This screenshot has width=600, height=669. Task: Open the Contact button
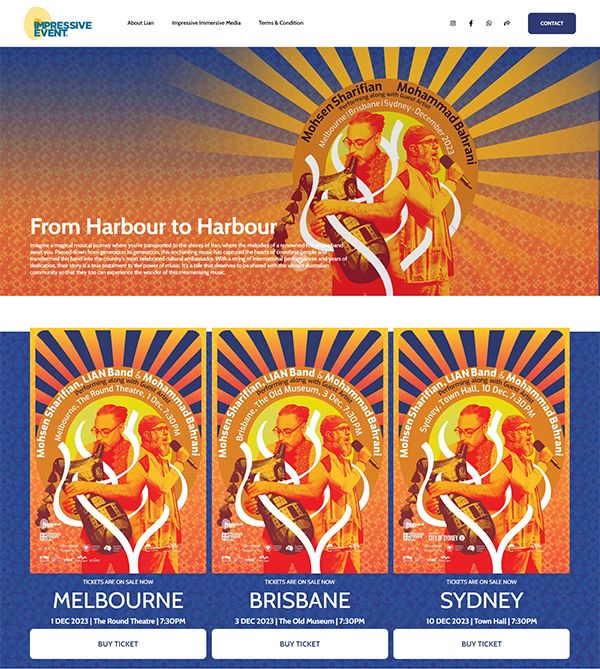click(x=551, y=23)
